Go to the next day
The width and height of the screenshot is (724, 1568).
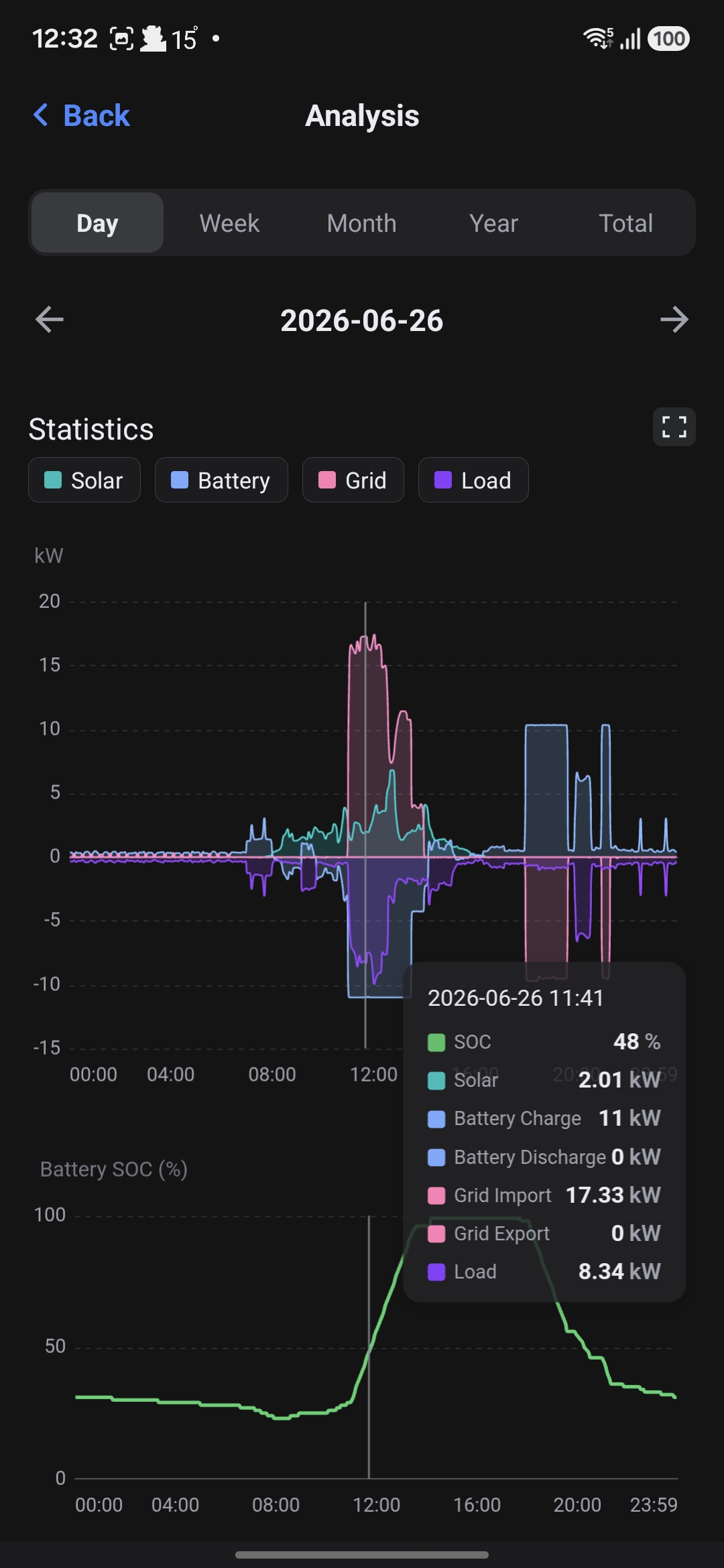tap(674, 320)
